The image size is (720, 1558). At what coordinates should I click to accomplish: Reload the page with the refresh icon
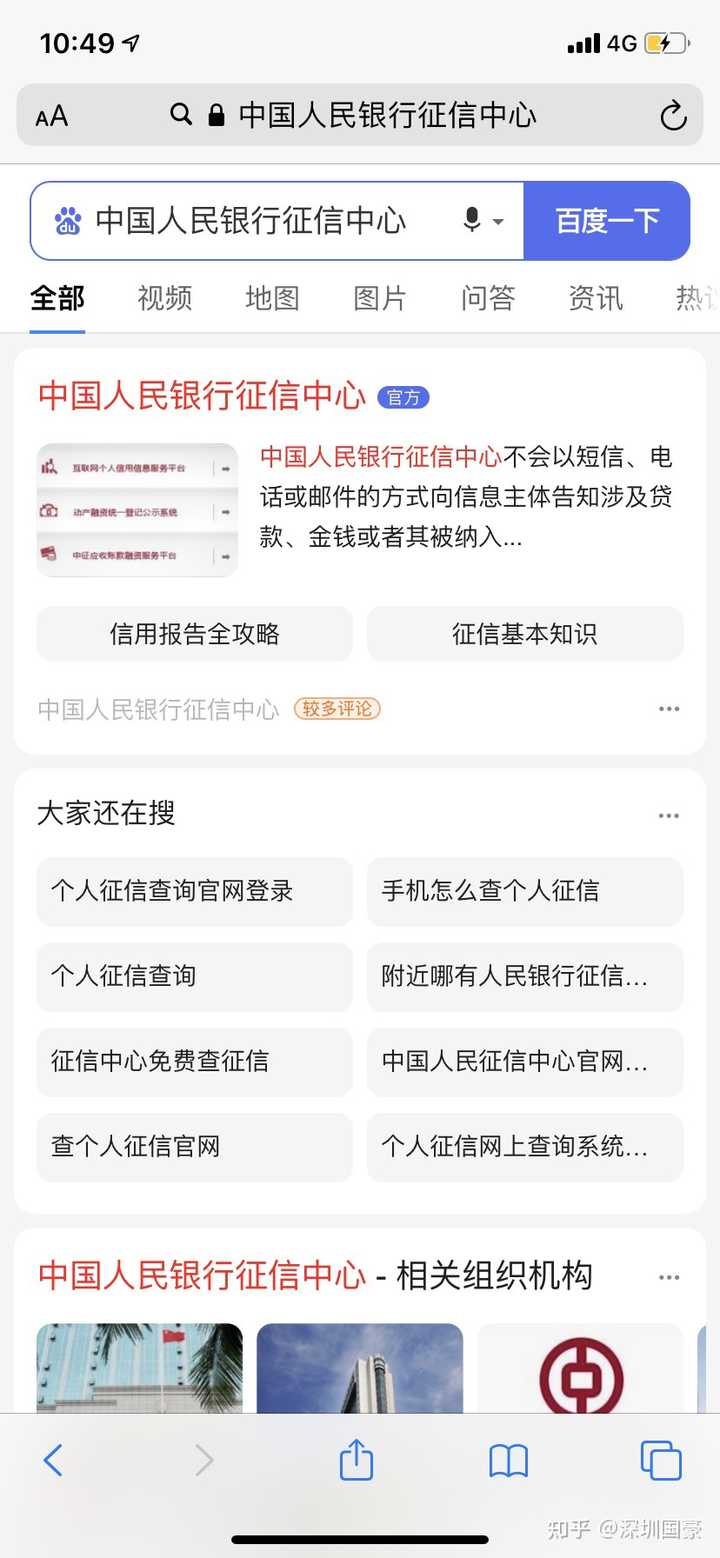click(x=673, y=115)
